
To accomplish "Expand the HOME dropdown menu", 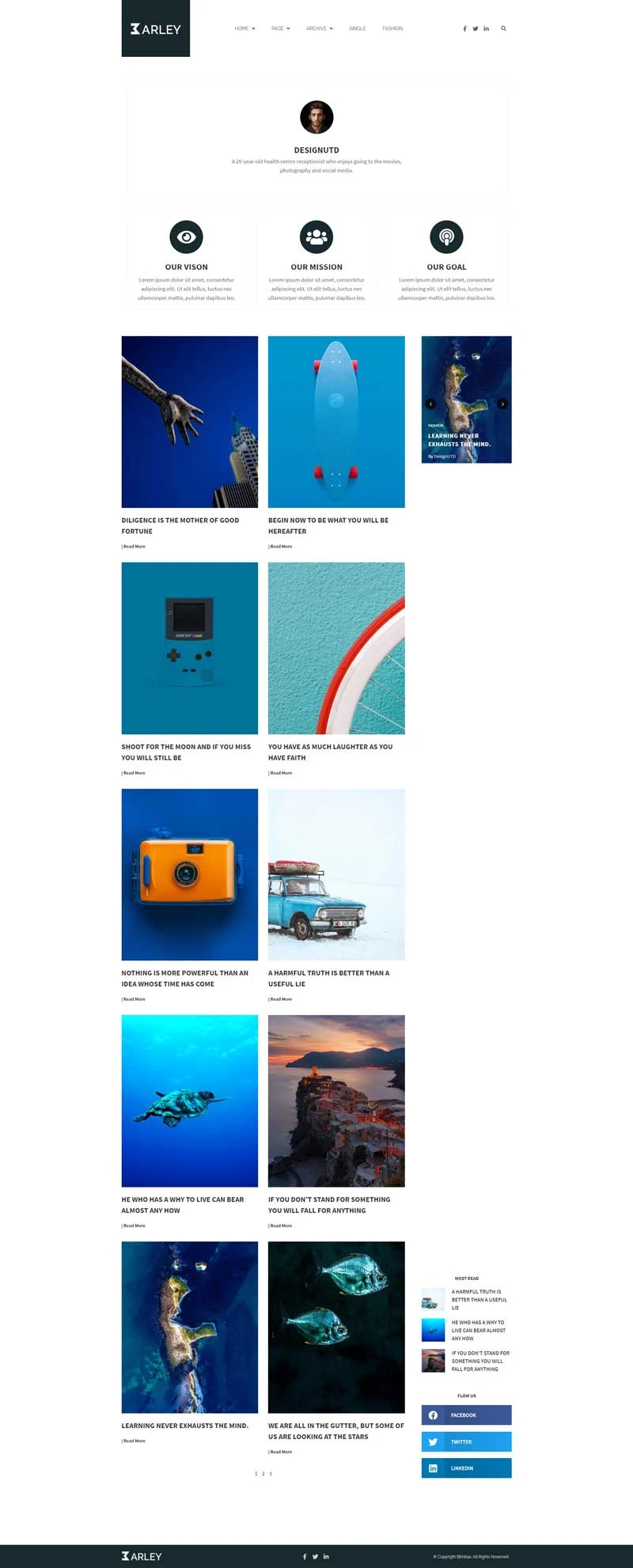I will 244,28.
